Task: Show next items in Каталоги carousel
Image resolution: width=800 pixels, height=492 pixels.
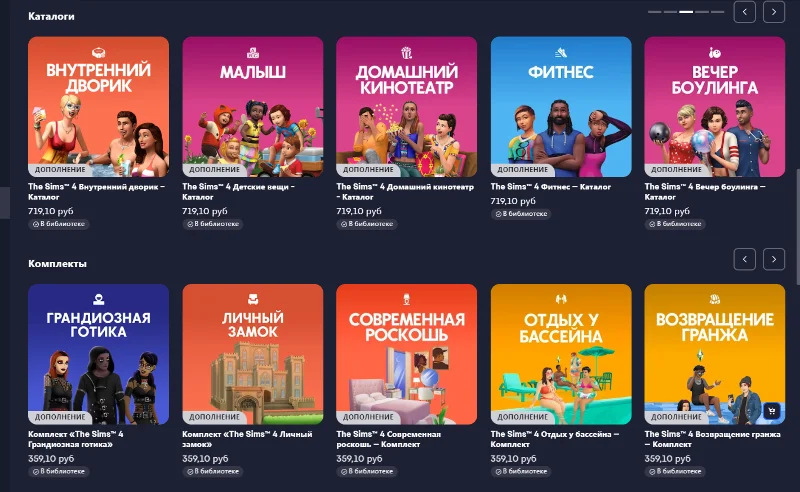Action: pyautogui.click(x=774, y=12)
